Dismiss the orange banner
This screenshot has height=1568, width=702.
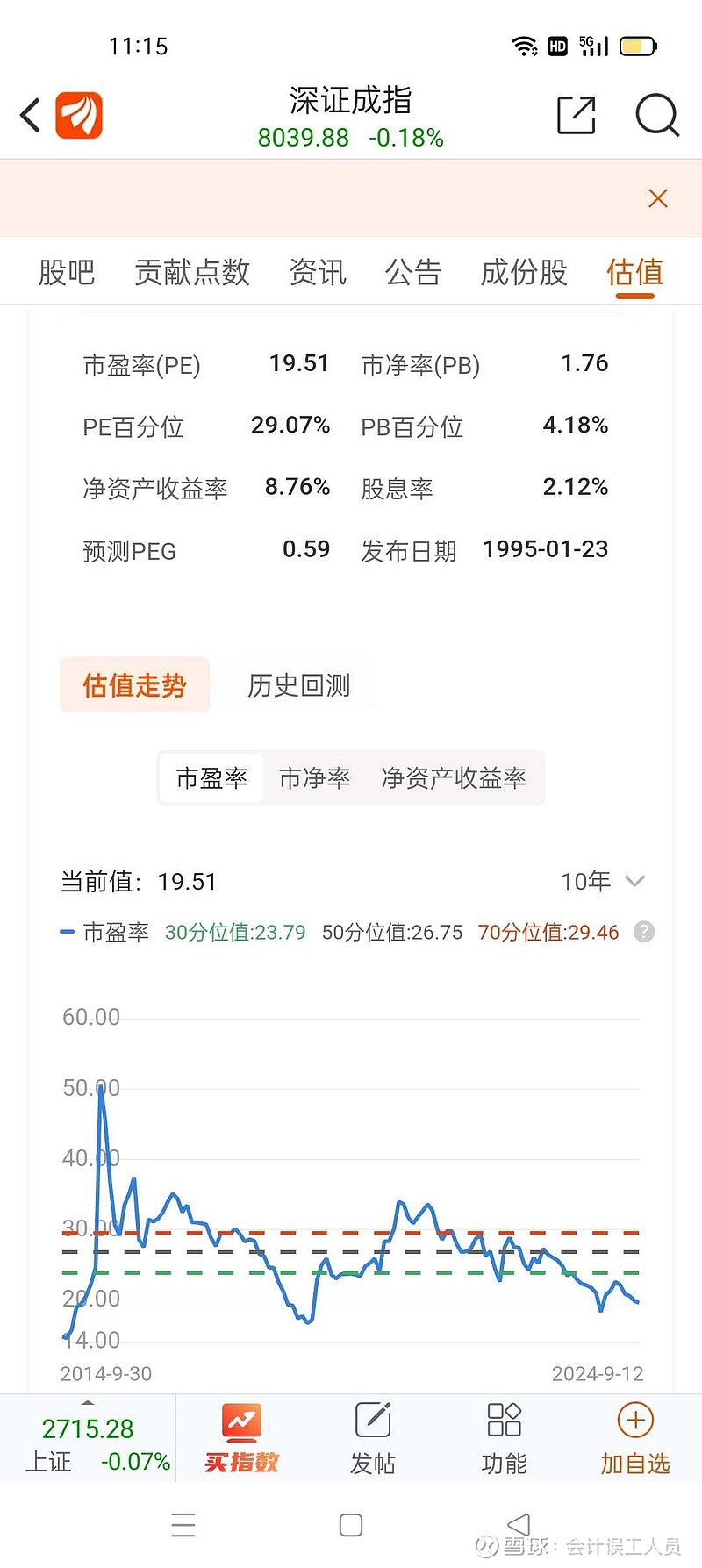click(x=658, y=198)
